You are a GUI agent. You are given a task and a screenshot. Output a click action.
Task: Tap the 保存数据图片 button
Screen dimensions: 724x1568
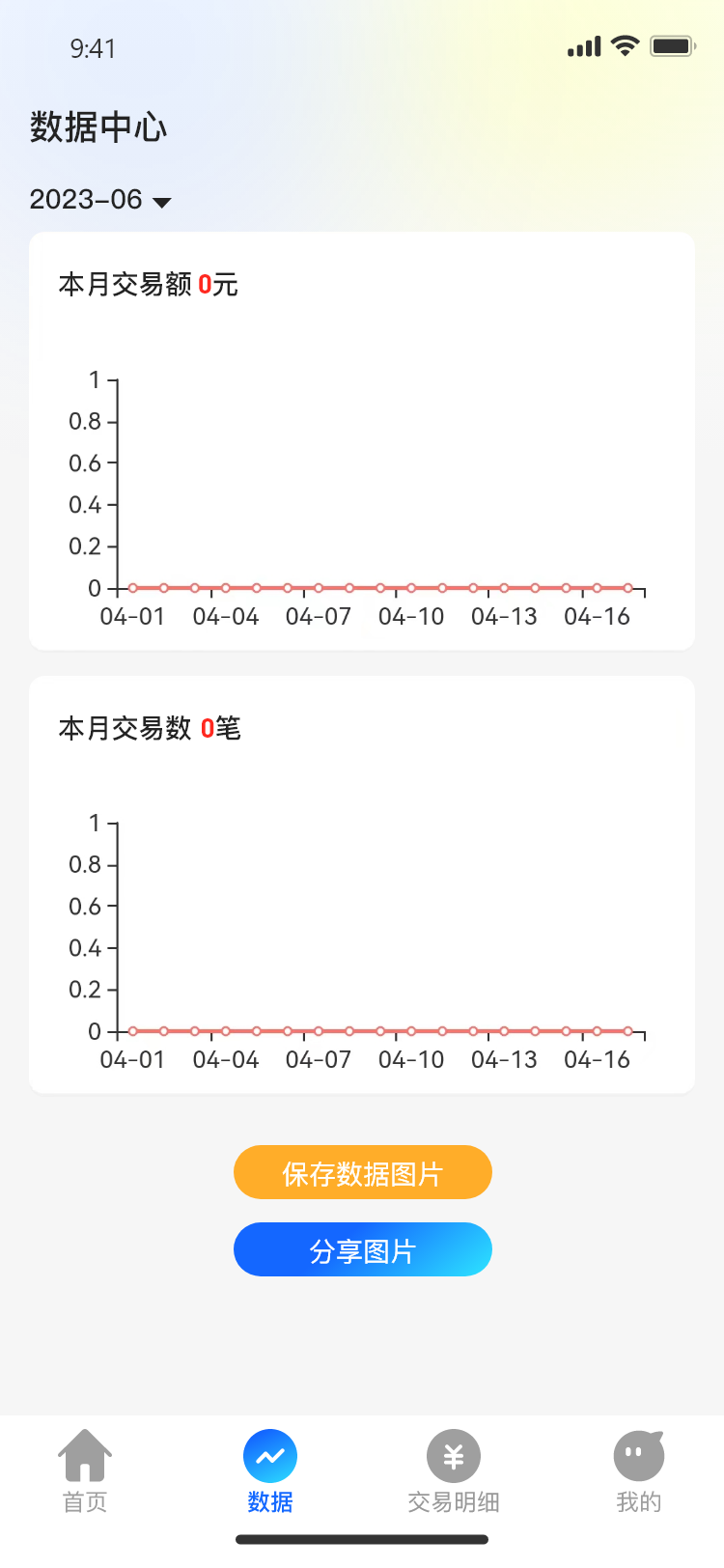point(363,1172)
